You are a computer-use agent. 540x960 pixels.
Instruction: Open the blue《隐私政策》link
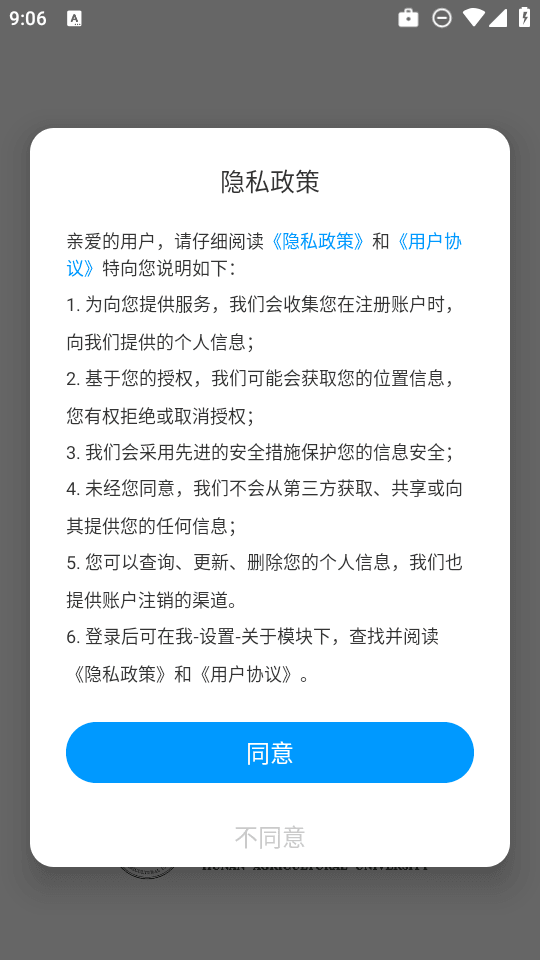click(318, 241)
